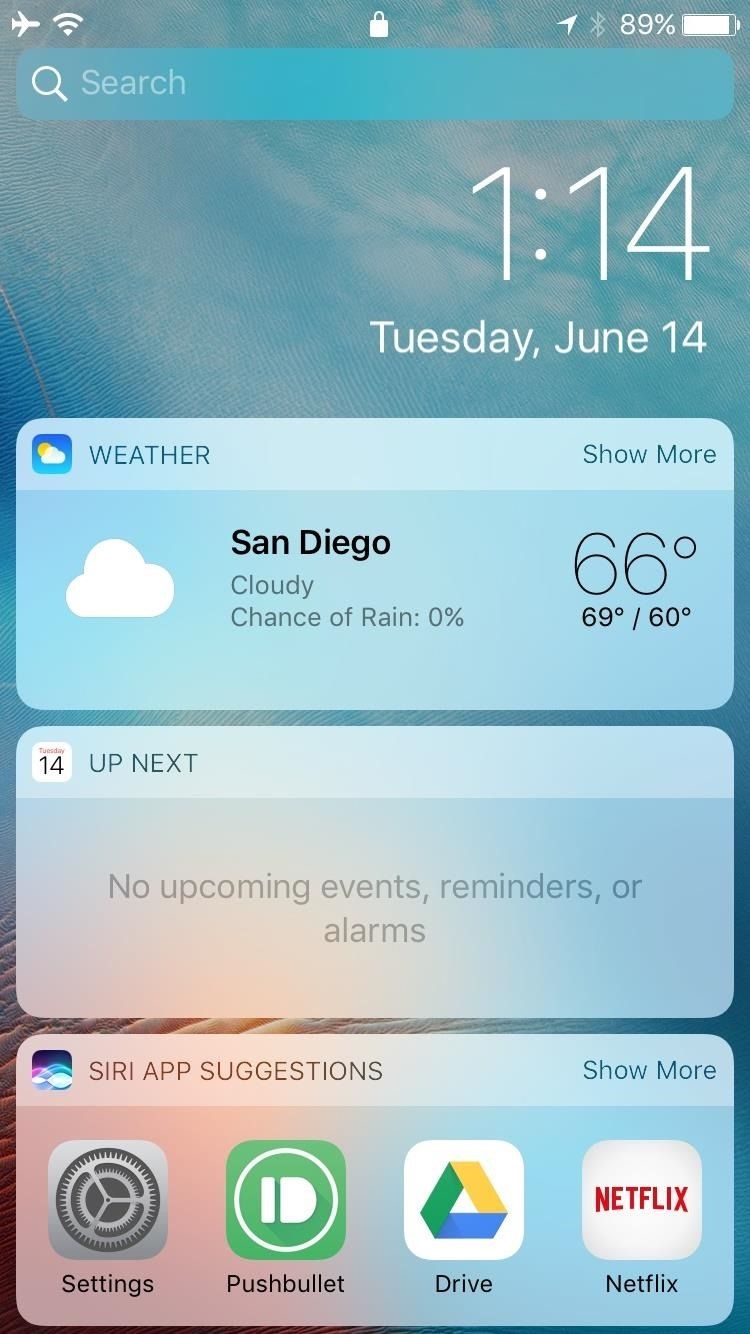Show More Siri App Suggestions
Screen dimensions: 750x1334
(649, 1069)
